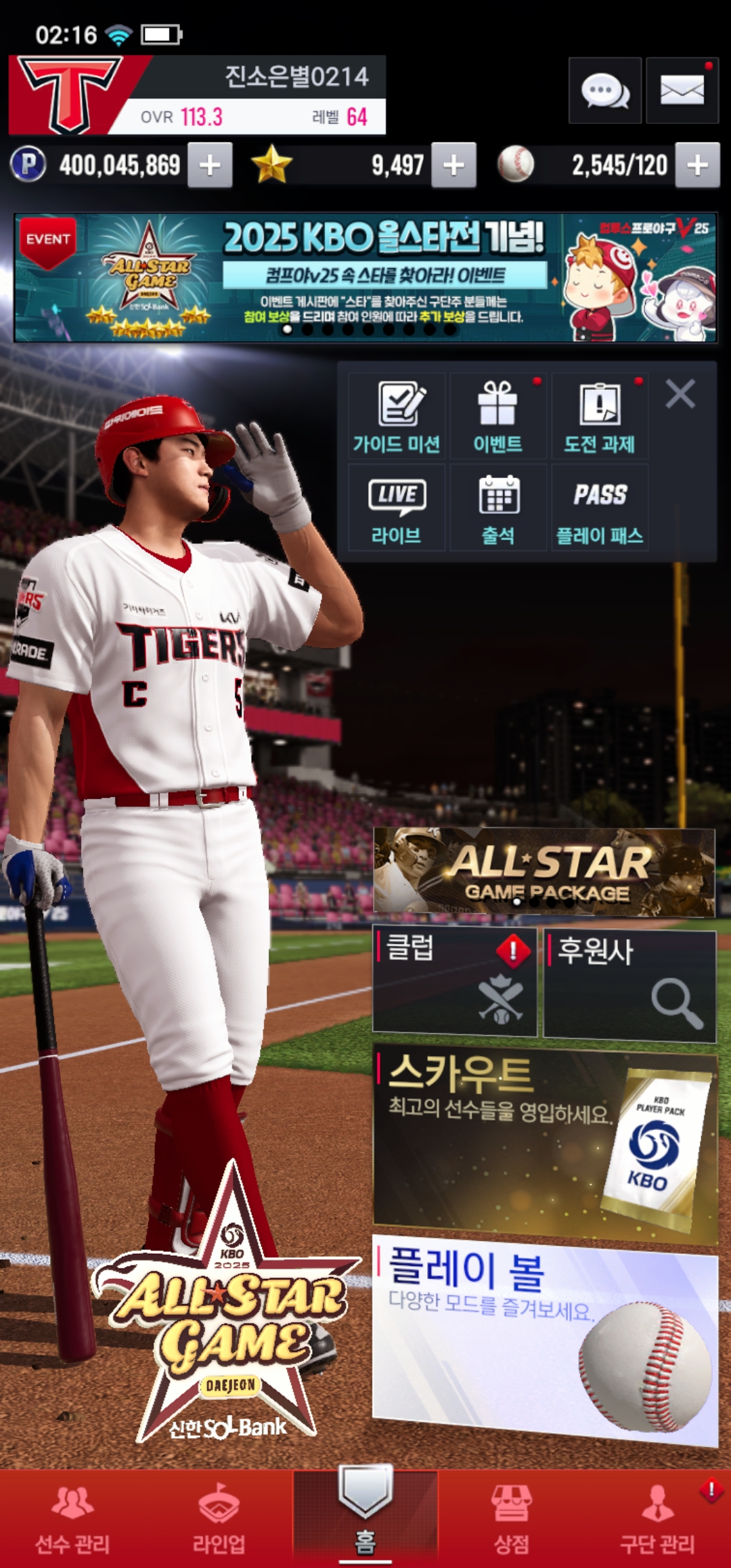Add more points with the plus button
This screenshot has height=1568, width=731.
tap(210, 165)
